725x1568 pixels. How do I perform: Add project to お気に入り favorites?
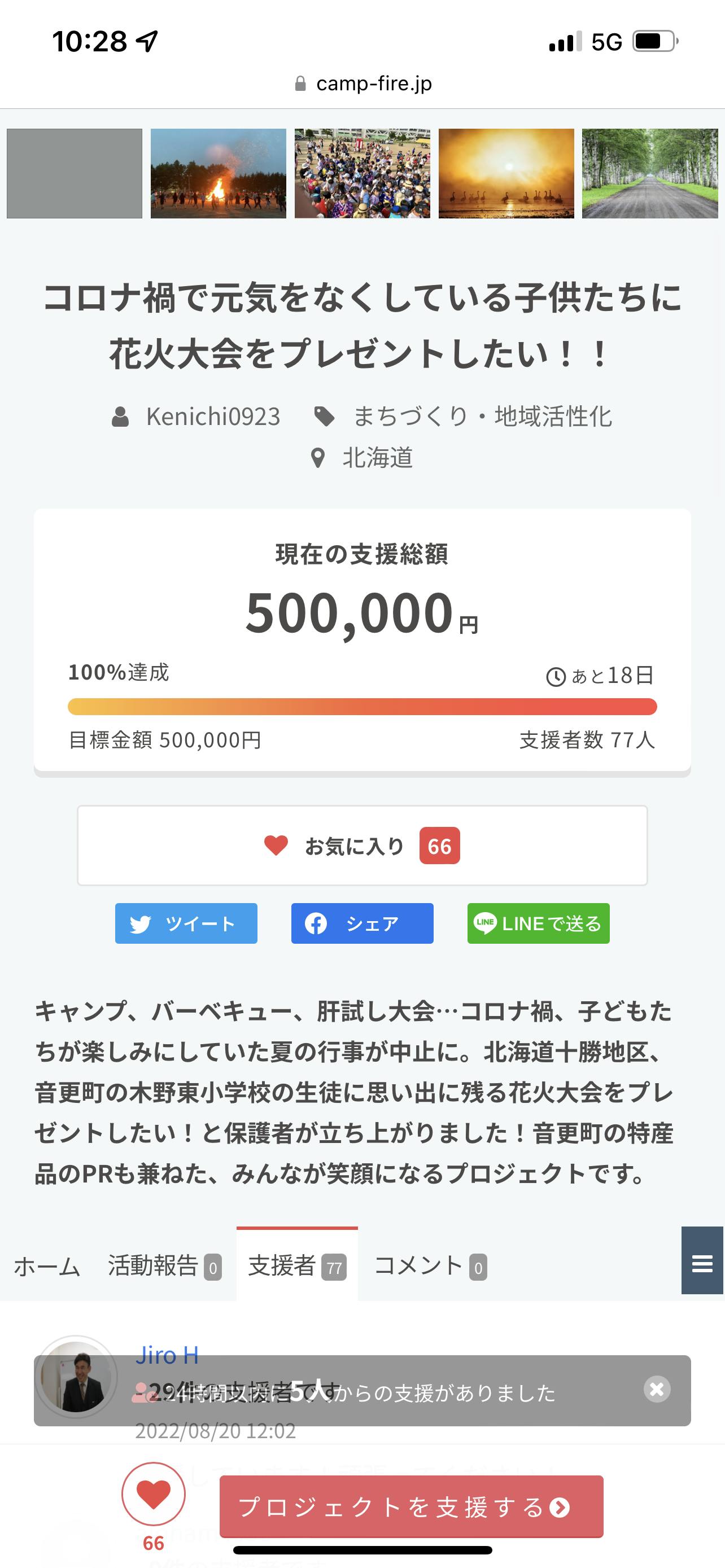362,846
